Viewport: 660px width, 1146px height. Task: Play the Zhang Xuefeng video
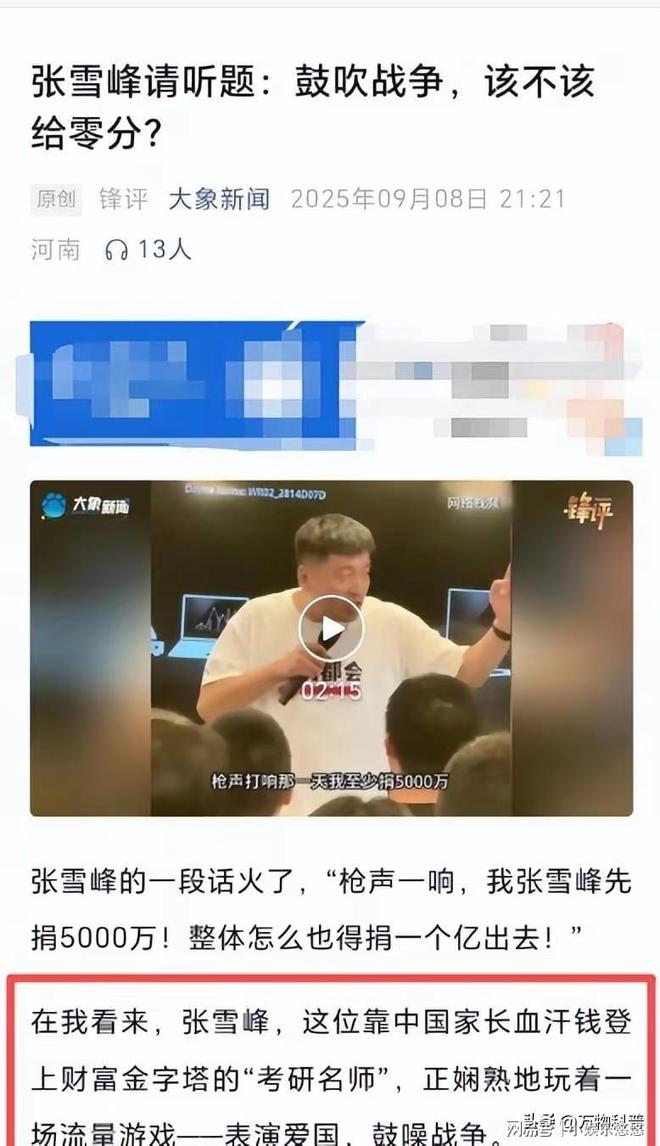point(331,628)
